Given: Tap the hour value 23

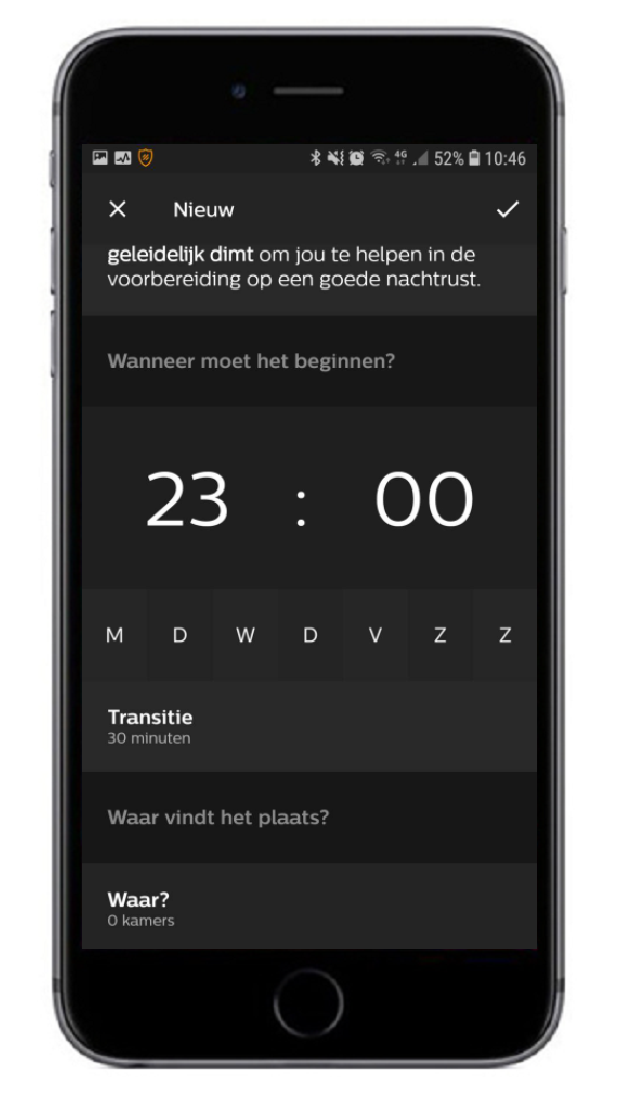Looking at the screenshot, I should click(x=187, y=499).
